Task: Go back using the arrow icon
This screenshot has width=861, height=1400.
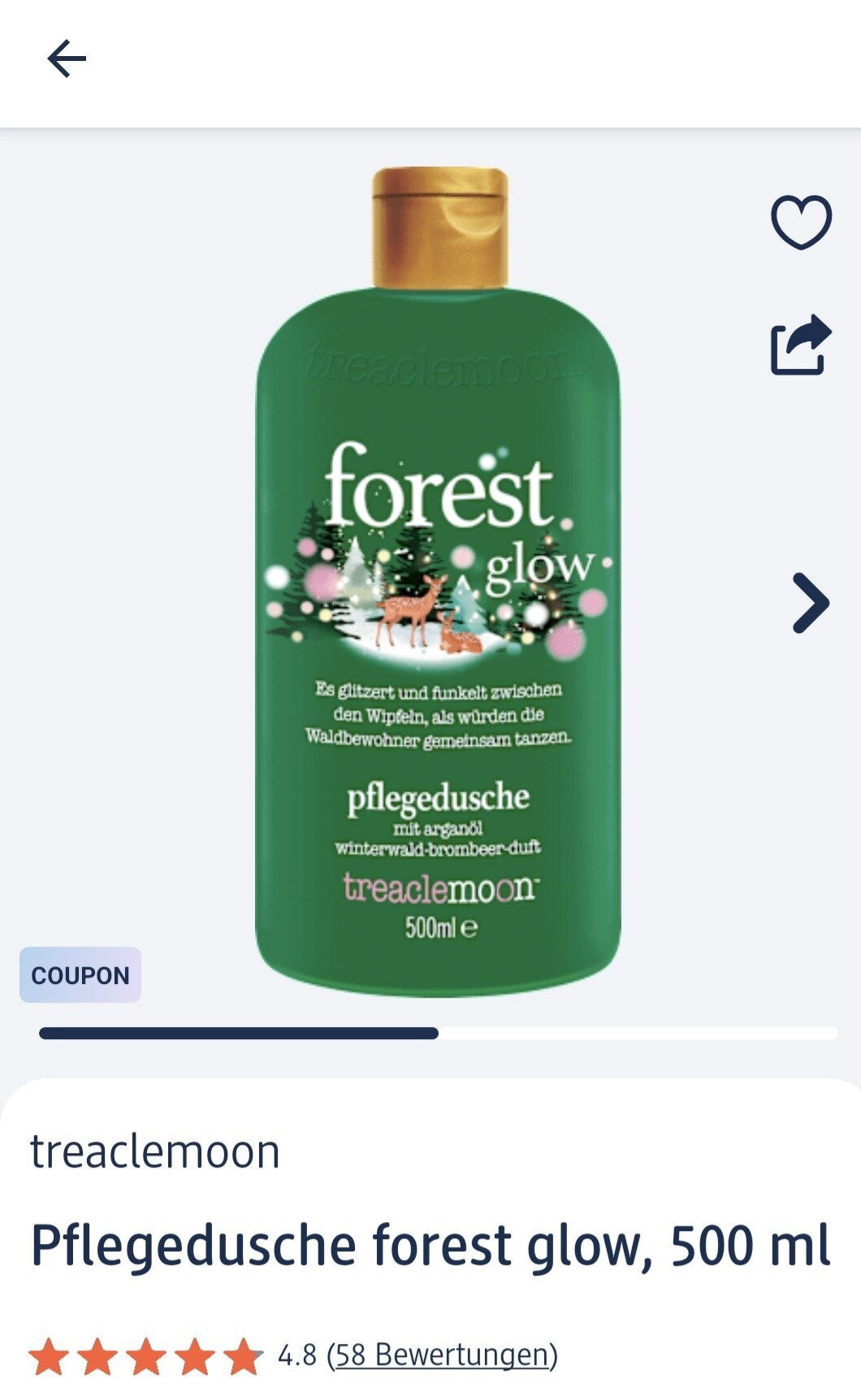Action: 67,59
